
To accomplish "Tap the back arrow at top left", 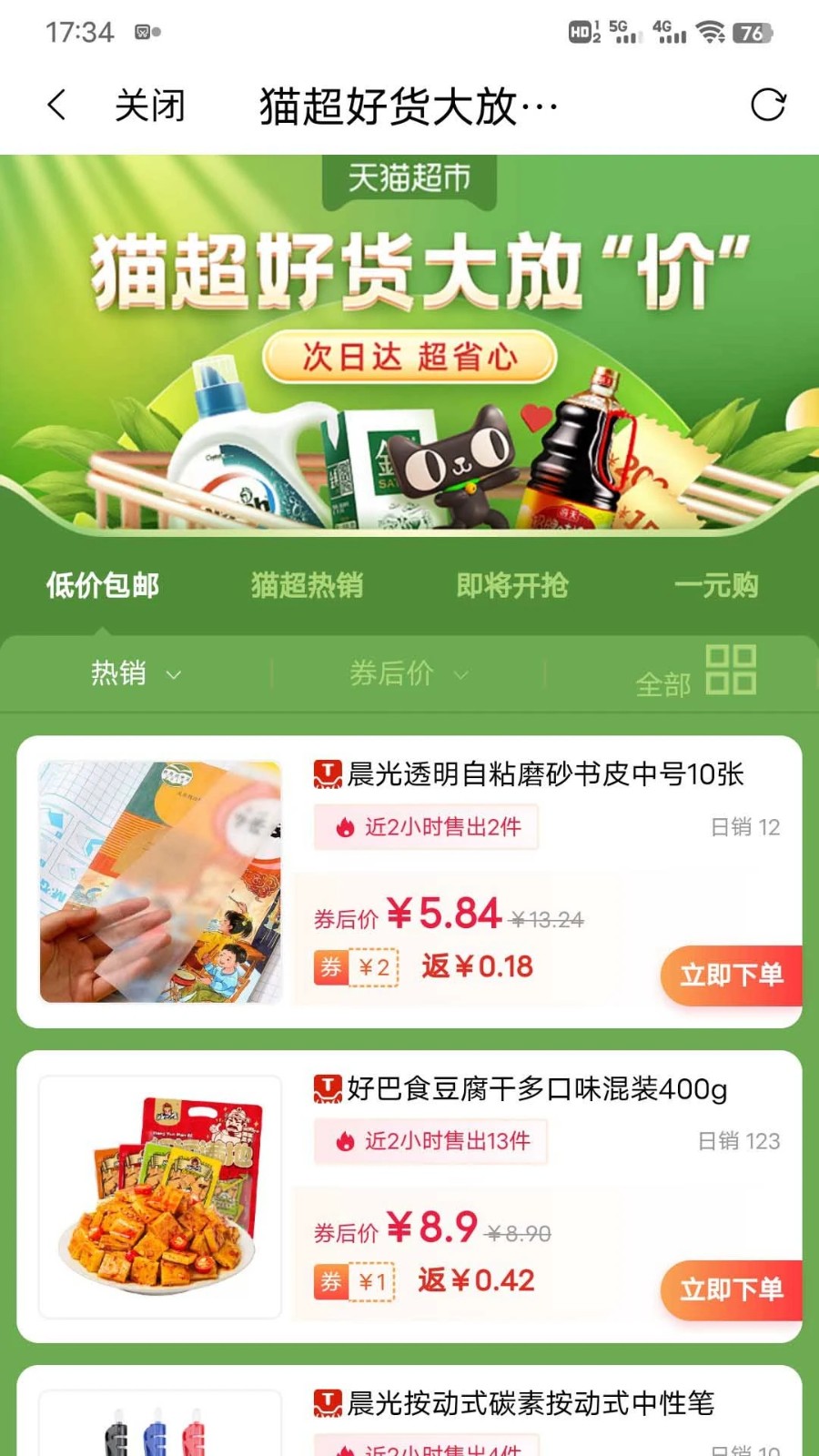I will [56, 104].
